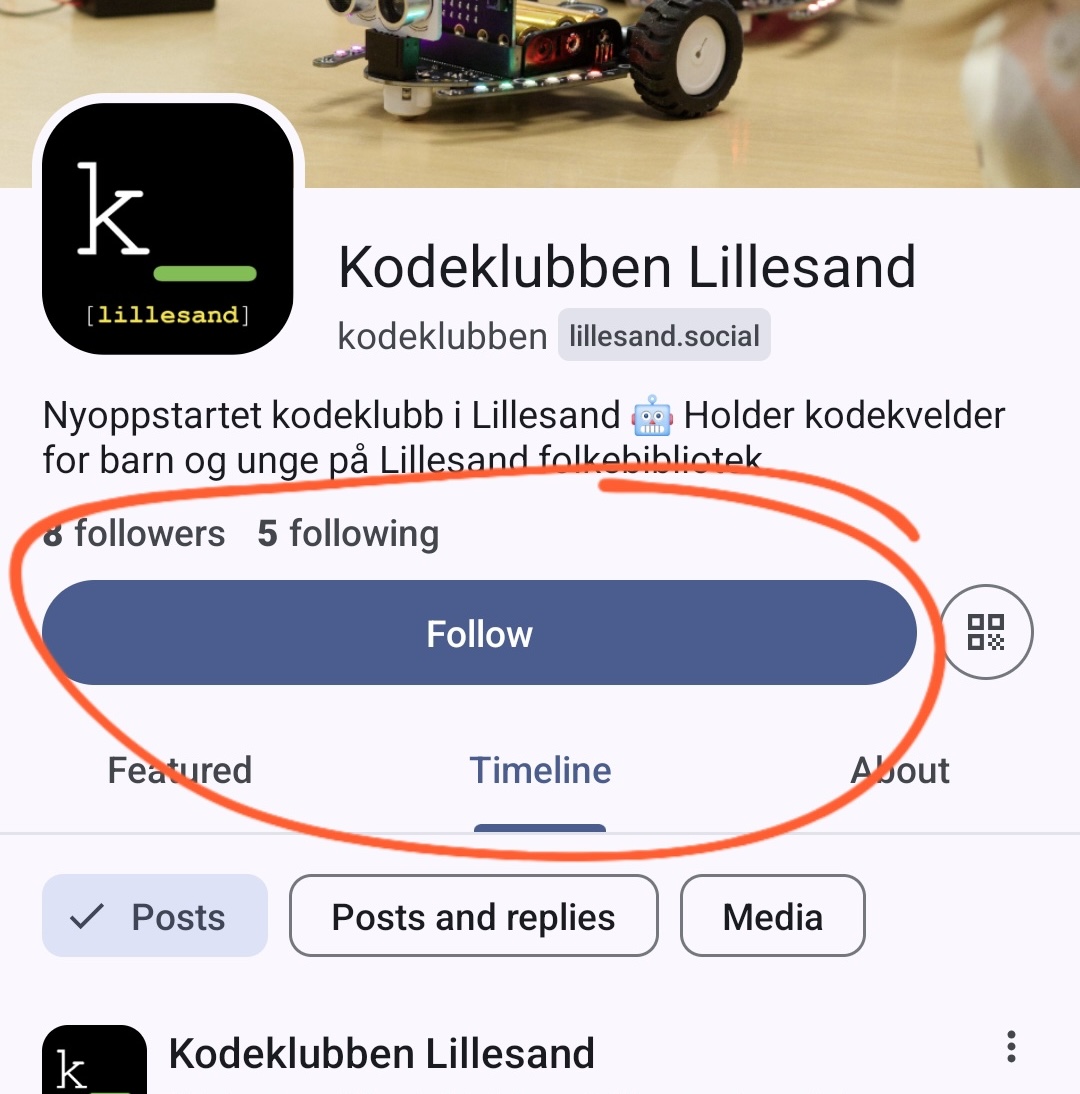View the 5 following list
Image resolution: width=1080 pixels, height=1094 pixels.
(x=348, y=534)
